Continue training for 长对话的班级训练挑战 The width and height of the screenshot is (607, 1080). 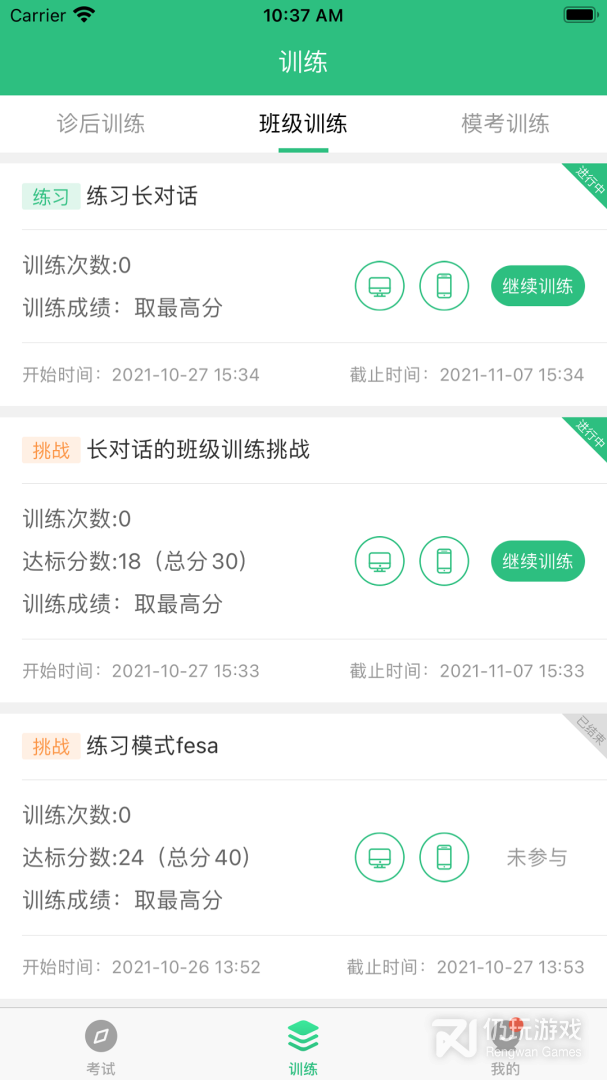[538, 561]
